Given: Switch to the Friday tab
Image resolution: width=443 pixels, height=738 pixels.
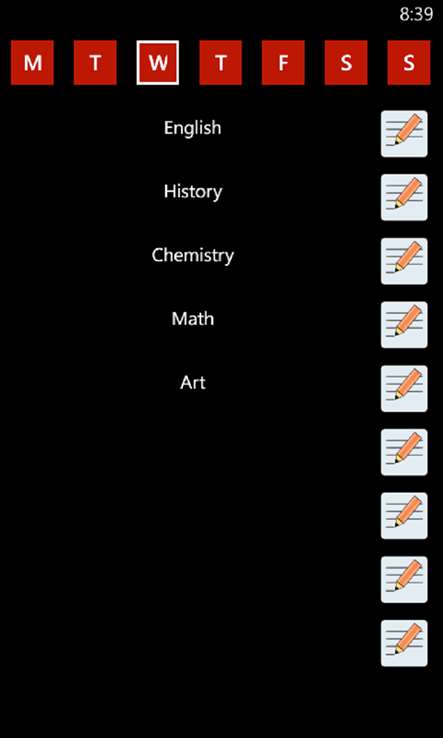Looking at the screenshot, I should click(283, 63).
